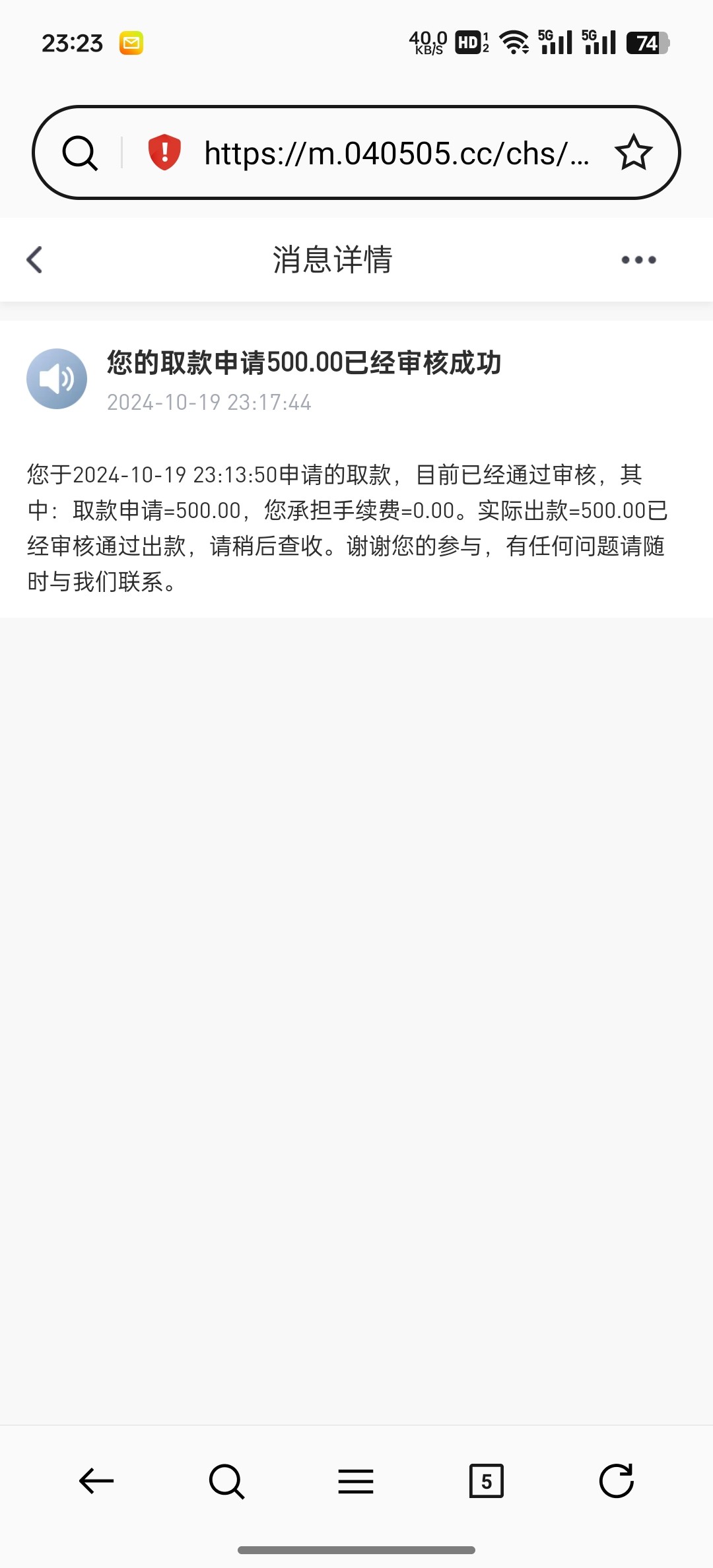Bookmark this page with the star icon

(x=633, y=152)
